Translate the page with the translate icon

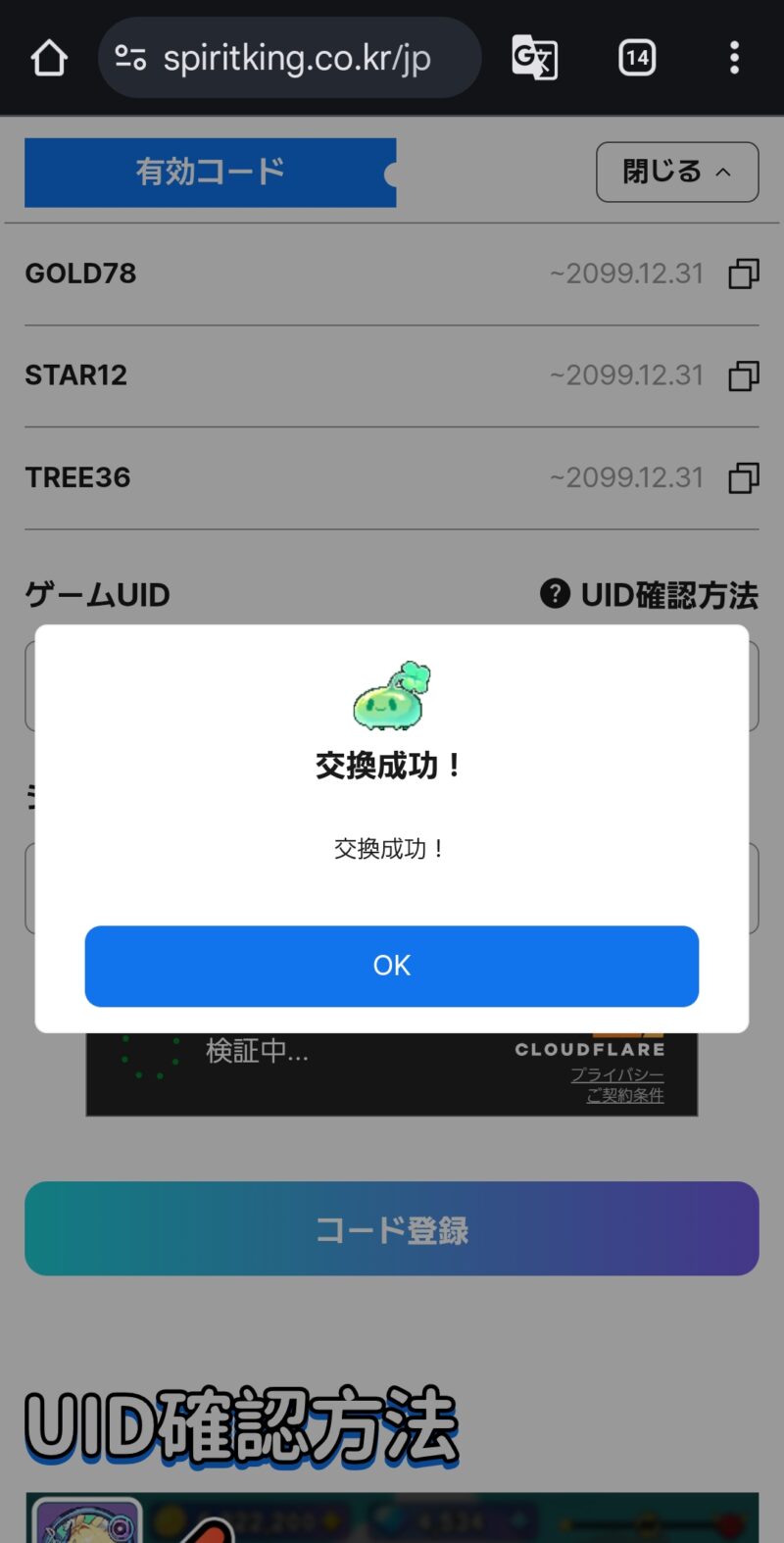pos(535,58)
